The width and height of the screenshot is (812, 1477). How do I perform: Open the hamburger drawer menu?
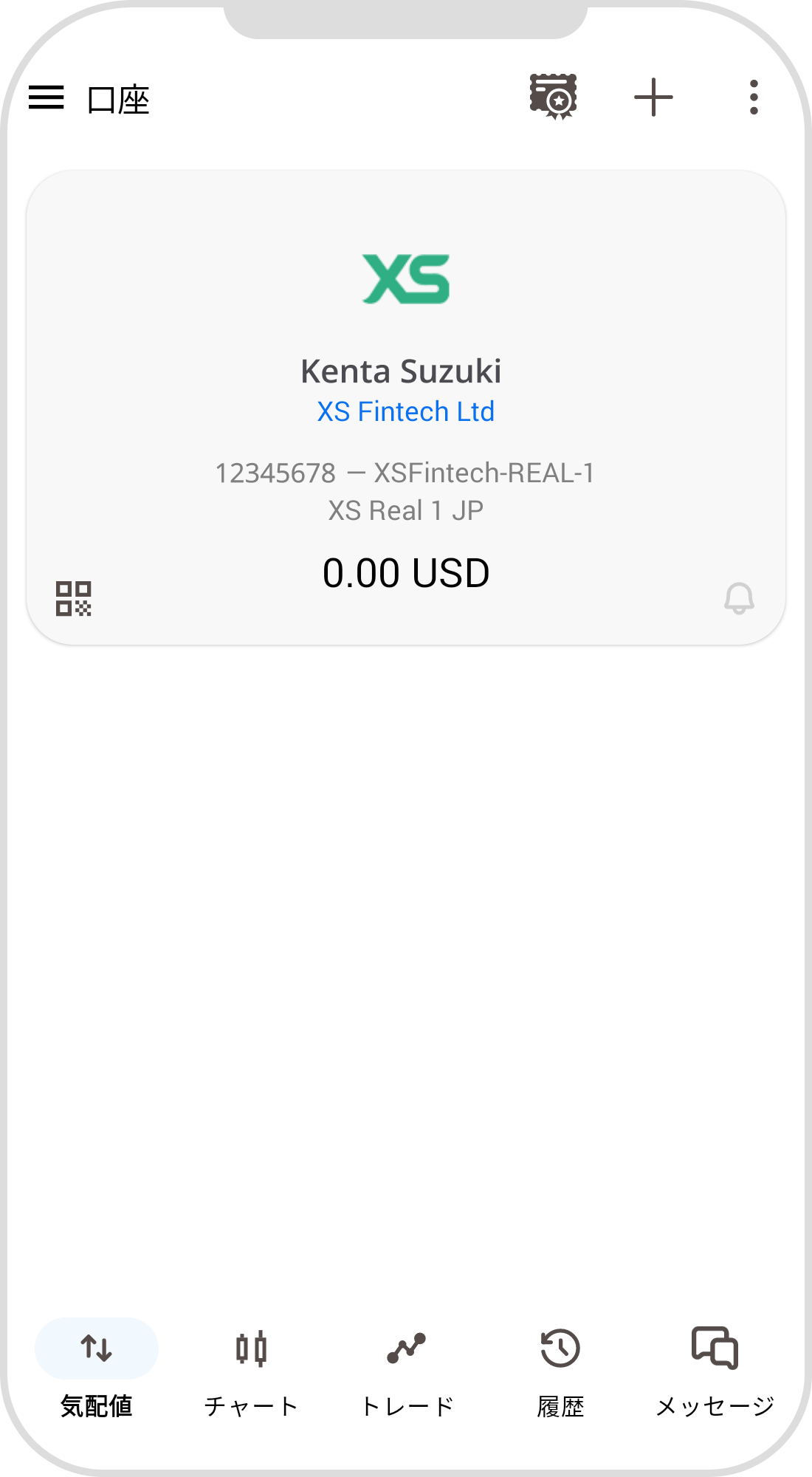[46, 97]
